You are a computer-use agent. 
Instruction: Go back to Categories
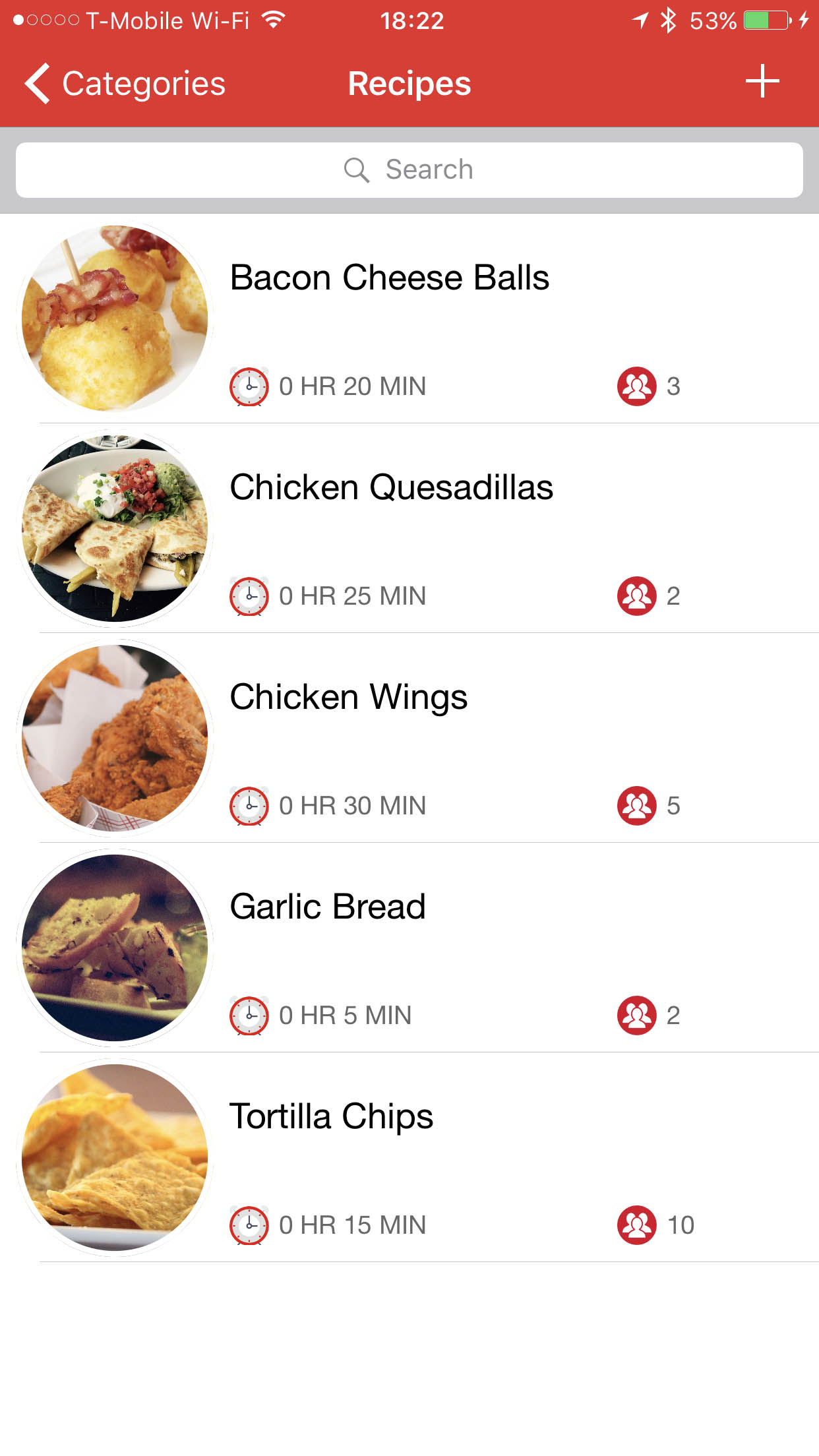[125, 84]
